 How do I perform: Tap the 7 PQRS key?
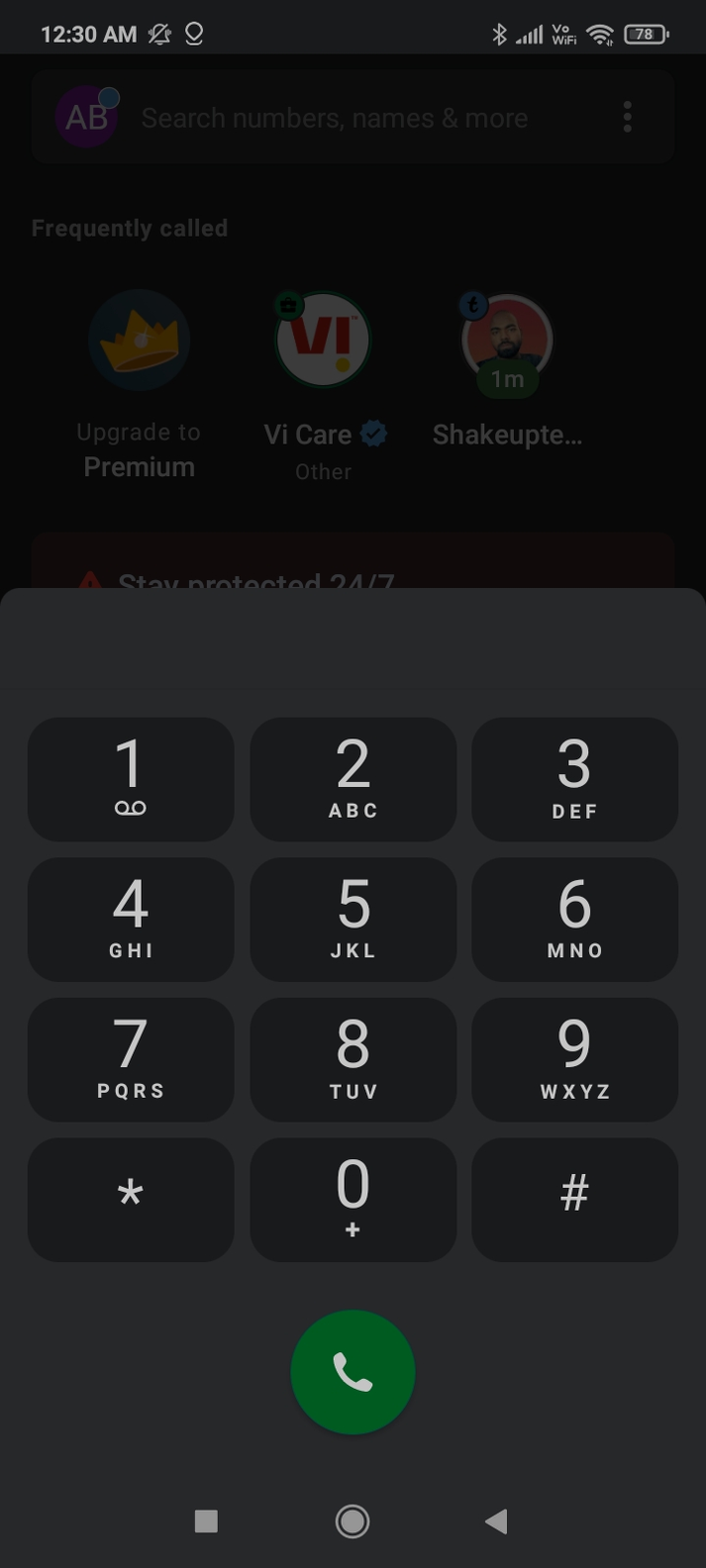[x=131, y=1059]
